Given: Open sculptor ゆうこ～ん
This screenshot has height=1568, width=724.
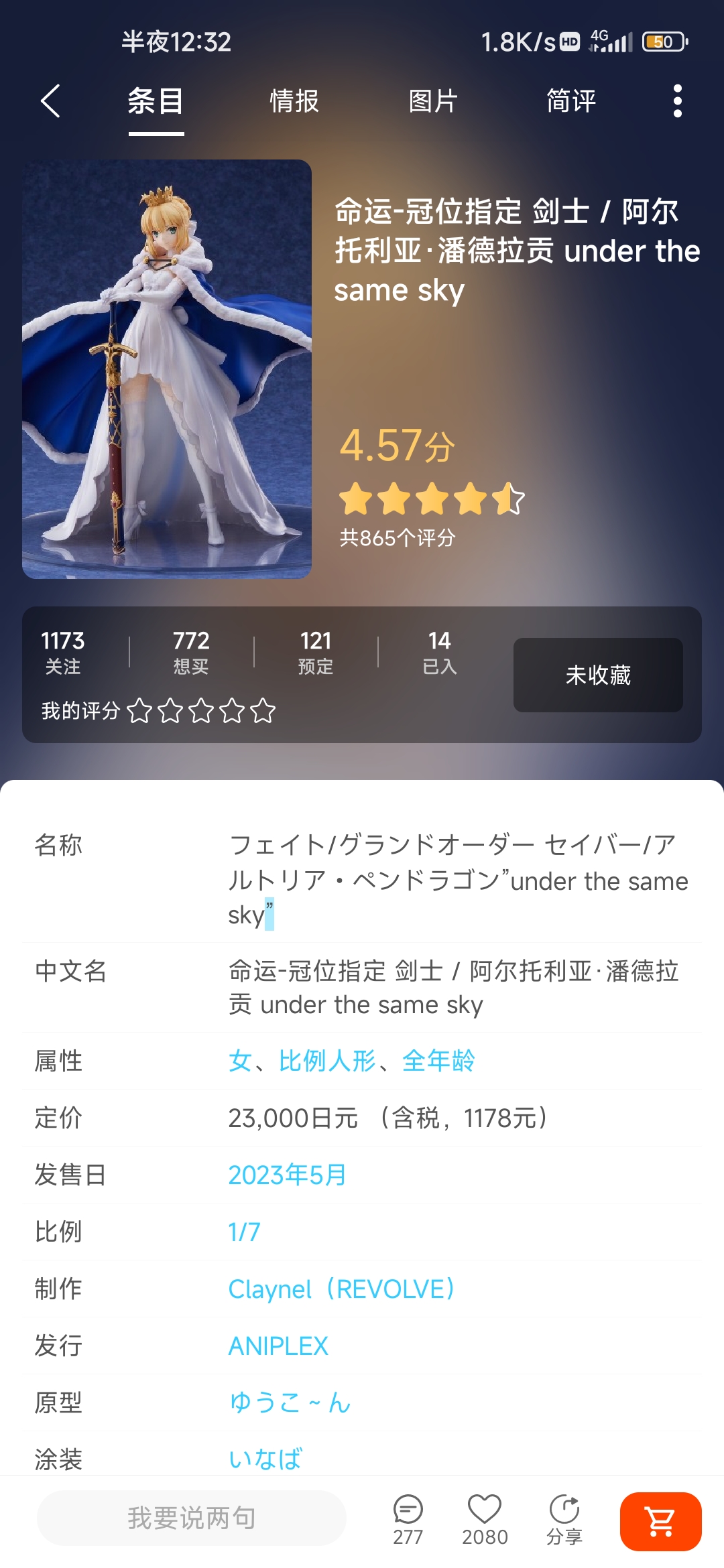Looking at the screenshot, I should [x=290, y=1402].
